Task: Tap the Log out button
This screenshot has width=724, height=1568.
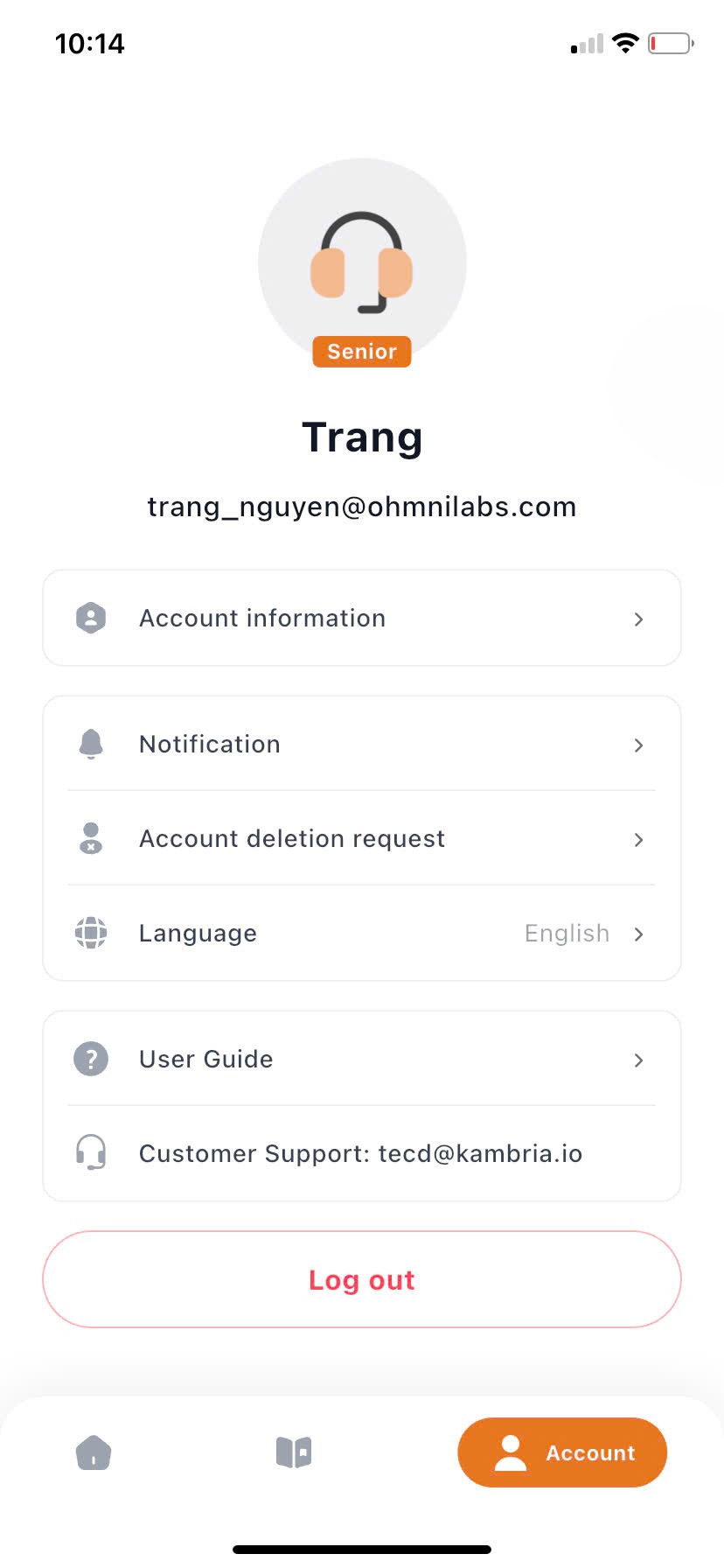Action: pyautogui.click(x=362, y=1280)
